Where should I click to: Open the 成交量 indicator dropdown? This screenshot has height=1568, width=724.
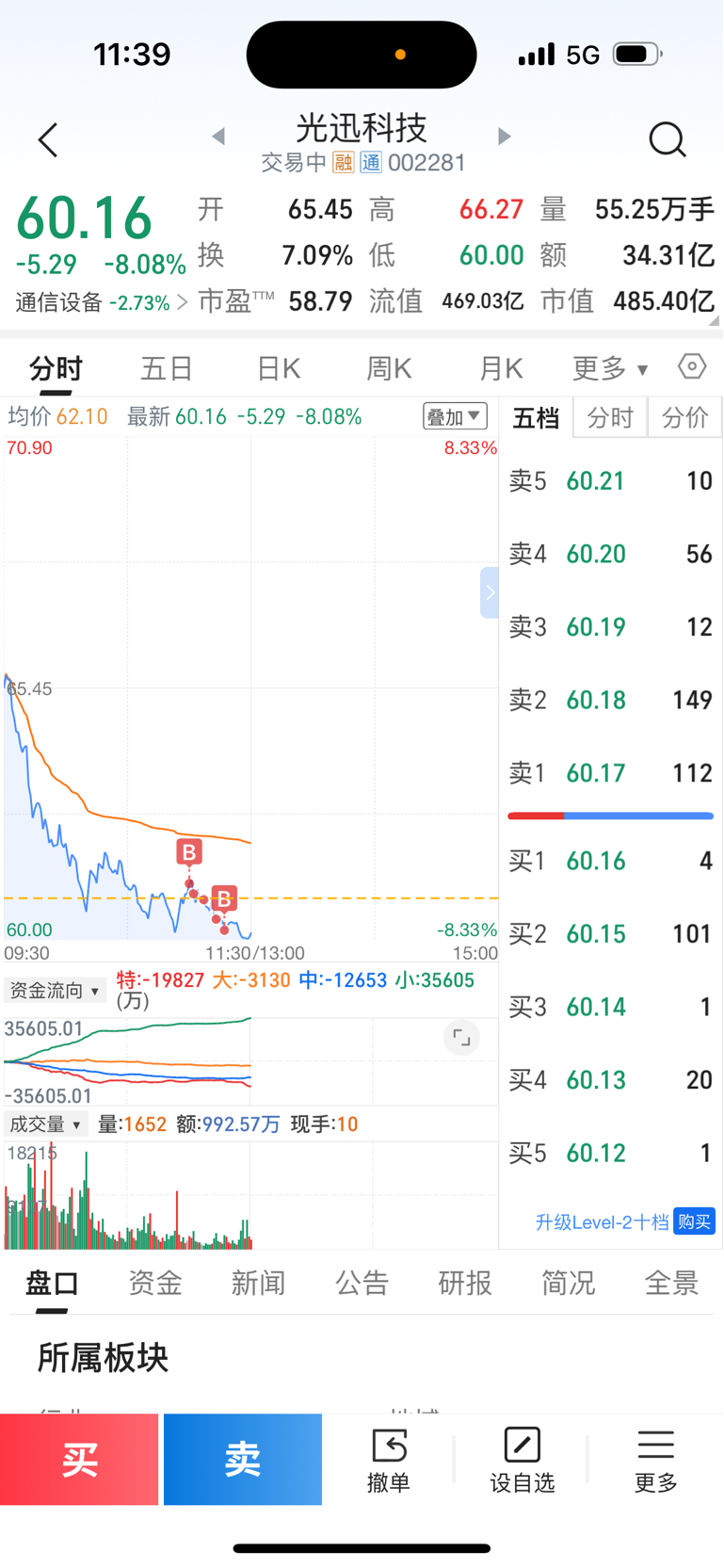[x=45, y=1123]
